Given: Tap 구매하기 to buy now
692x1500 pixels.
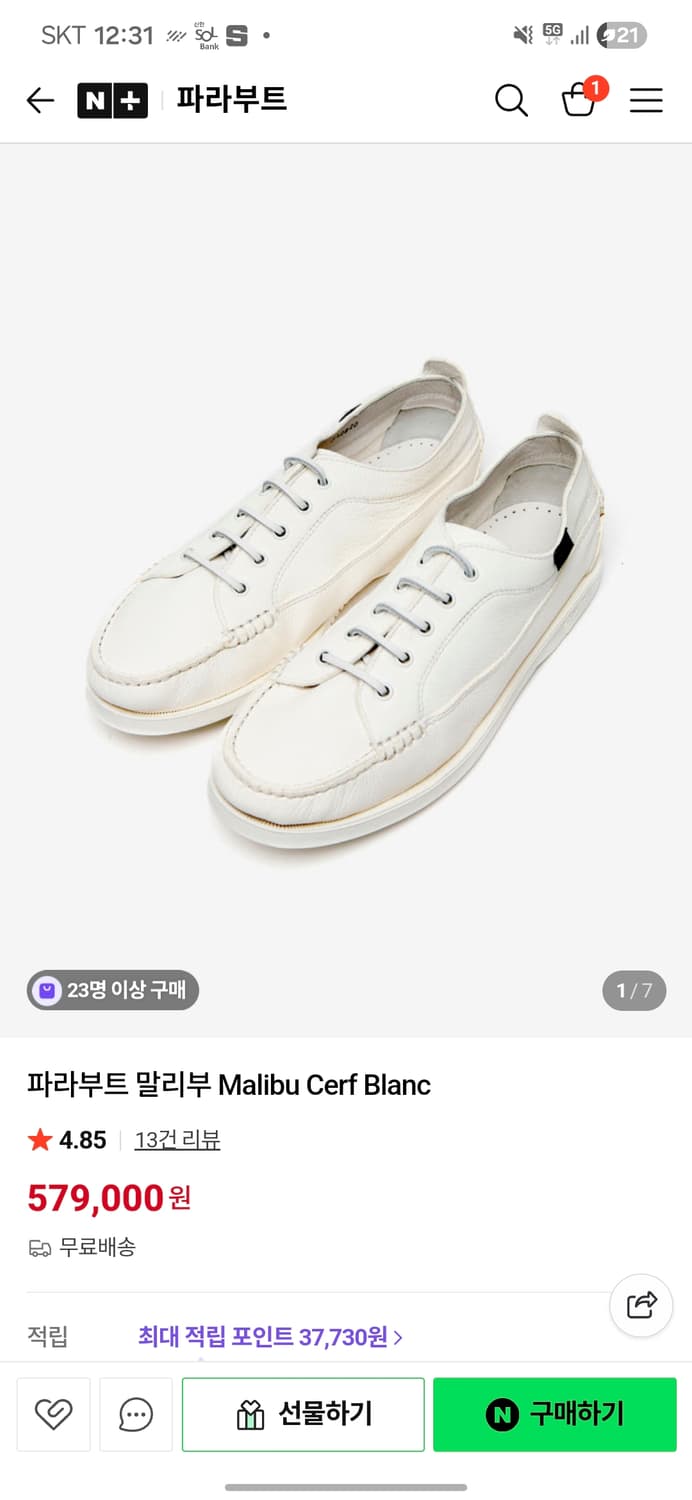Looking at the screenshot, I should [x=555, y=1414].
